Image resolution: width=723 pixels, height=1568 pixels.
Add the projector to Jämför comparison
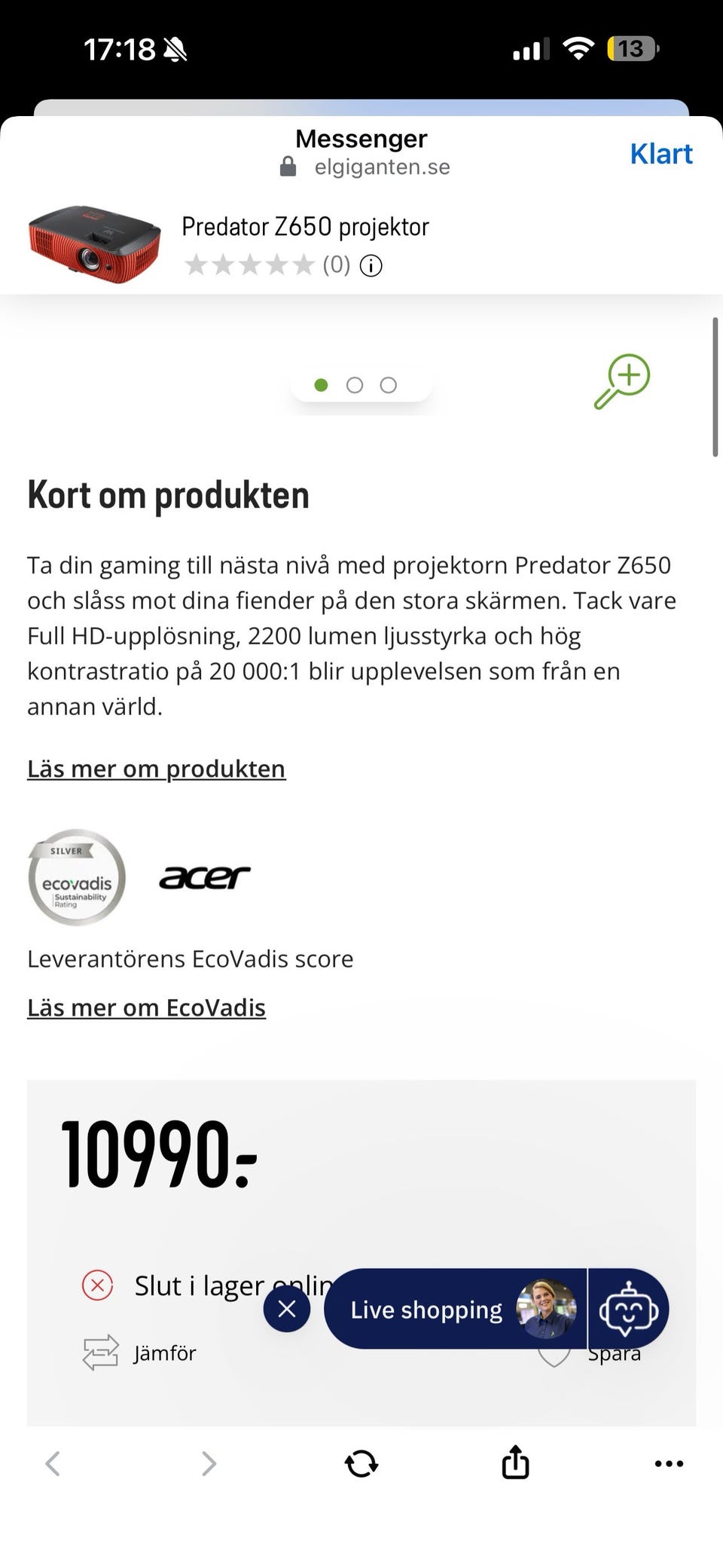pos(140,1353)
